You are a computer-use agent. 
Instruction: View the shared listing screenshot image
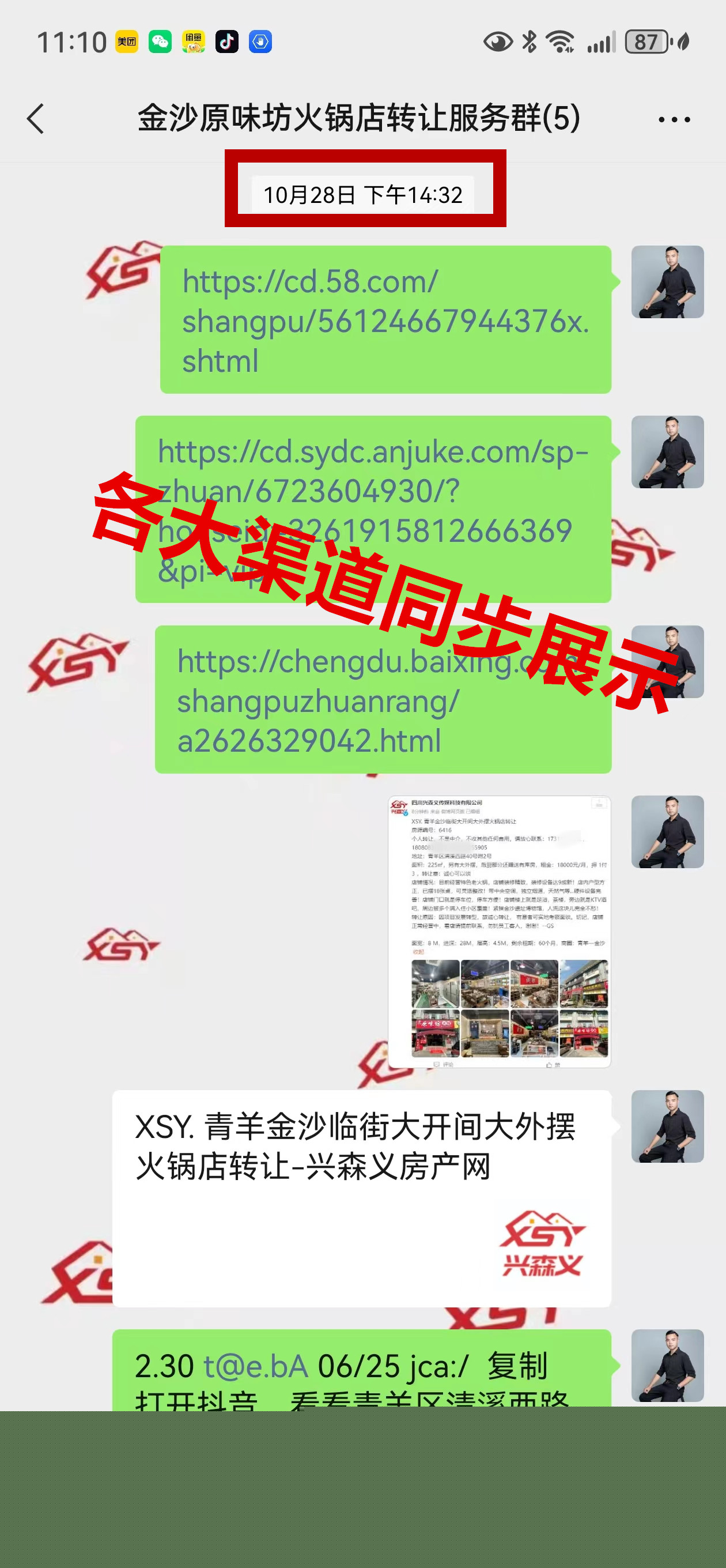pos(499,932)
